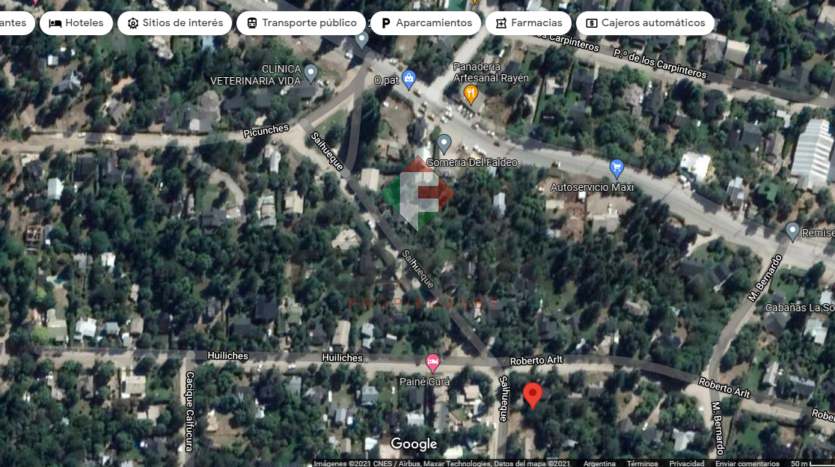Tap the Aparcamientos chip
This screenshot has height=467, width=835.
coord(424,22)
